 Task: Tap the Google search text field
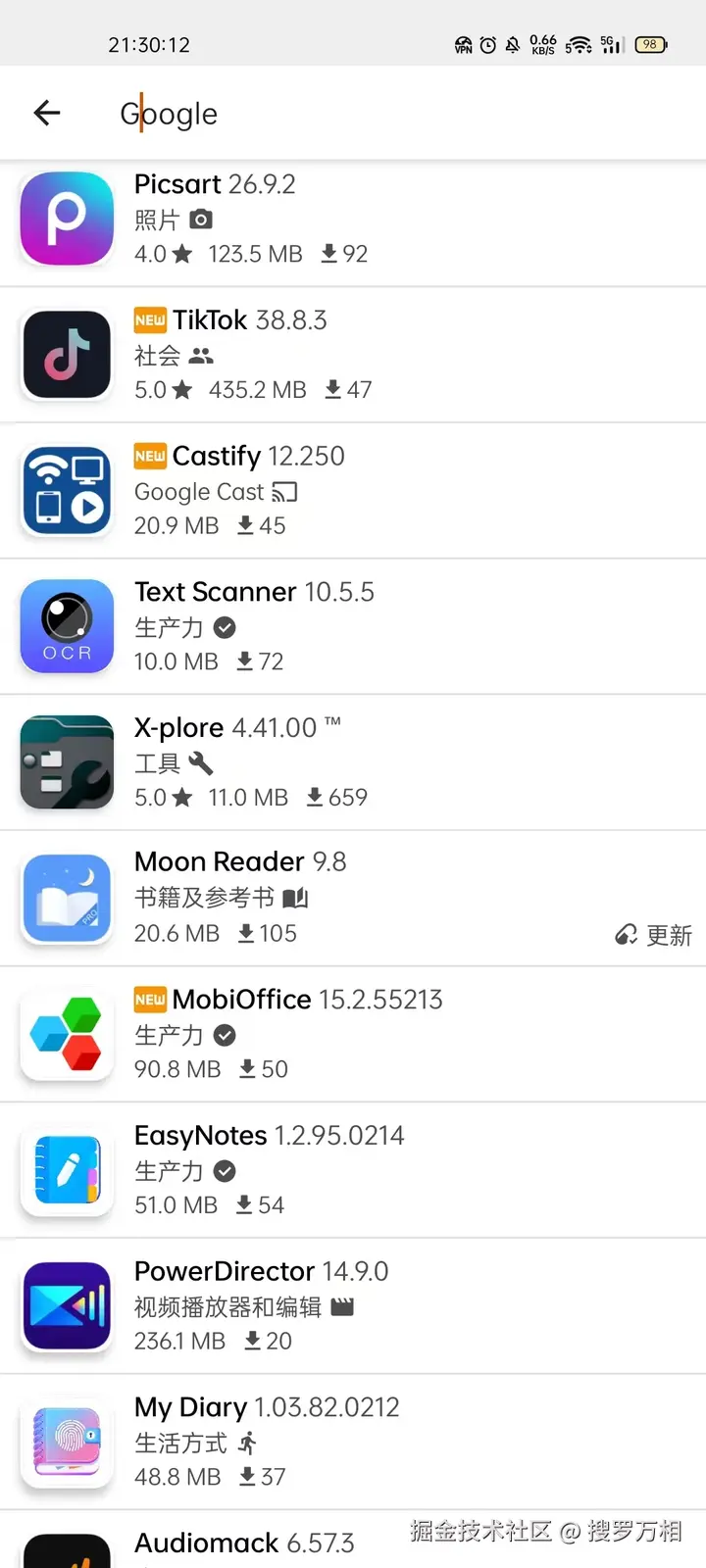point(392,114)
